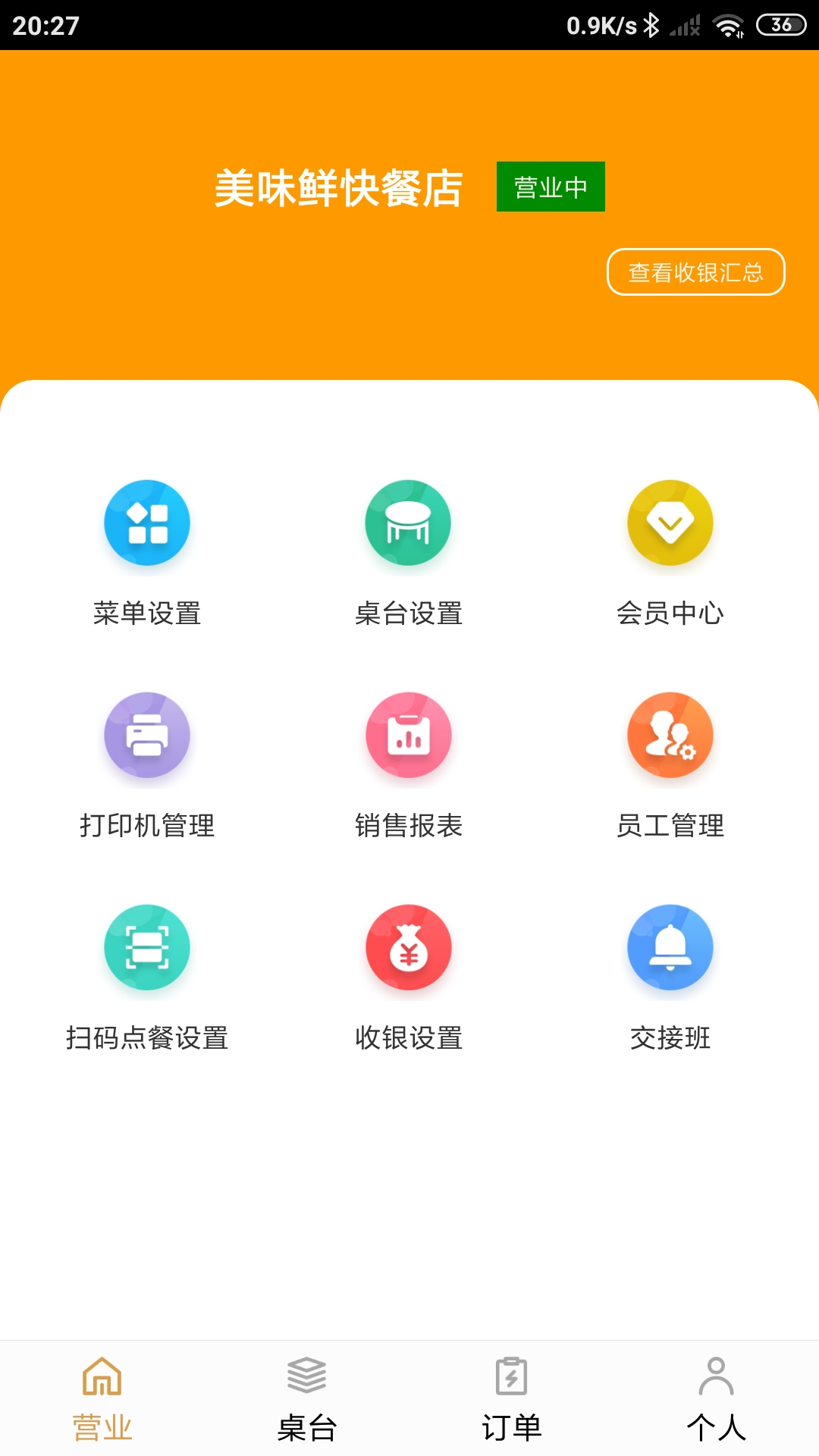This screenshot has height=1456, width=819.
Task: Toggle the 营业中 business status badge
Action: coord(551,187)
